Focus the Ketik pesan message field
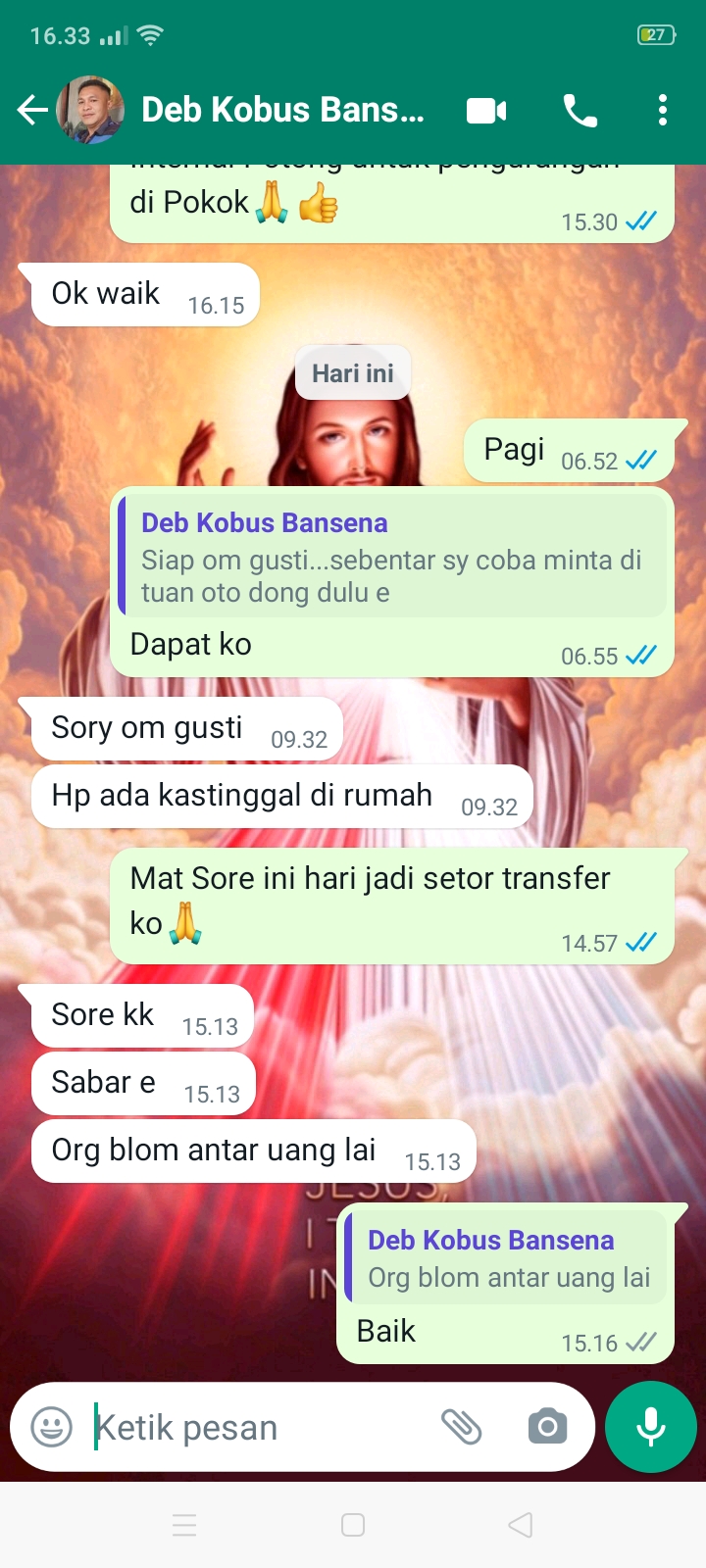This screenshot has width=706, height=1568. [x=255, y=1427]
